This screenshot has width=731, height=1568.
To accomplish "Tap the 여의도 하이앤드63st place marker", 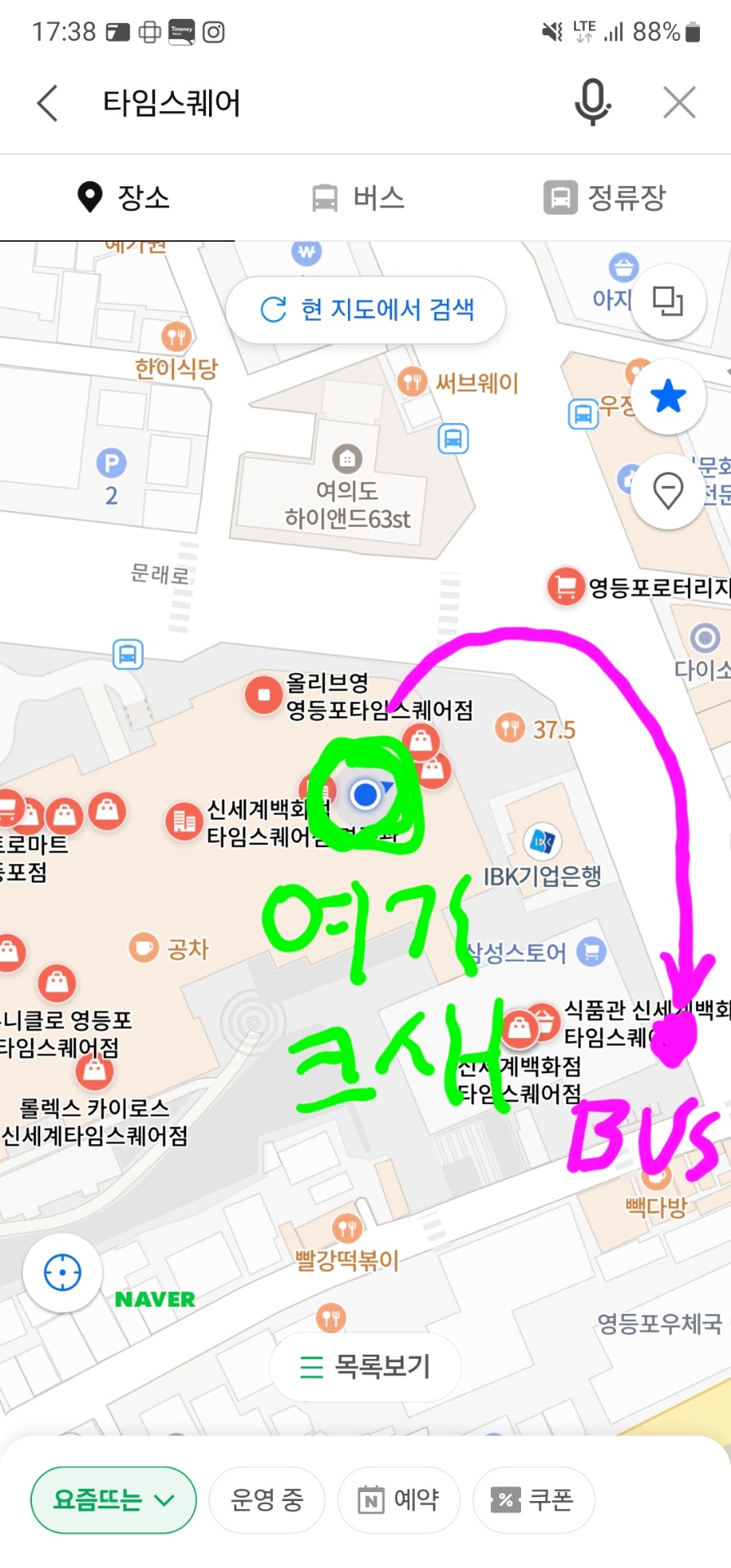I will (x=347, y=458).
